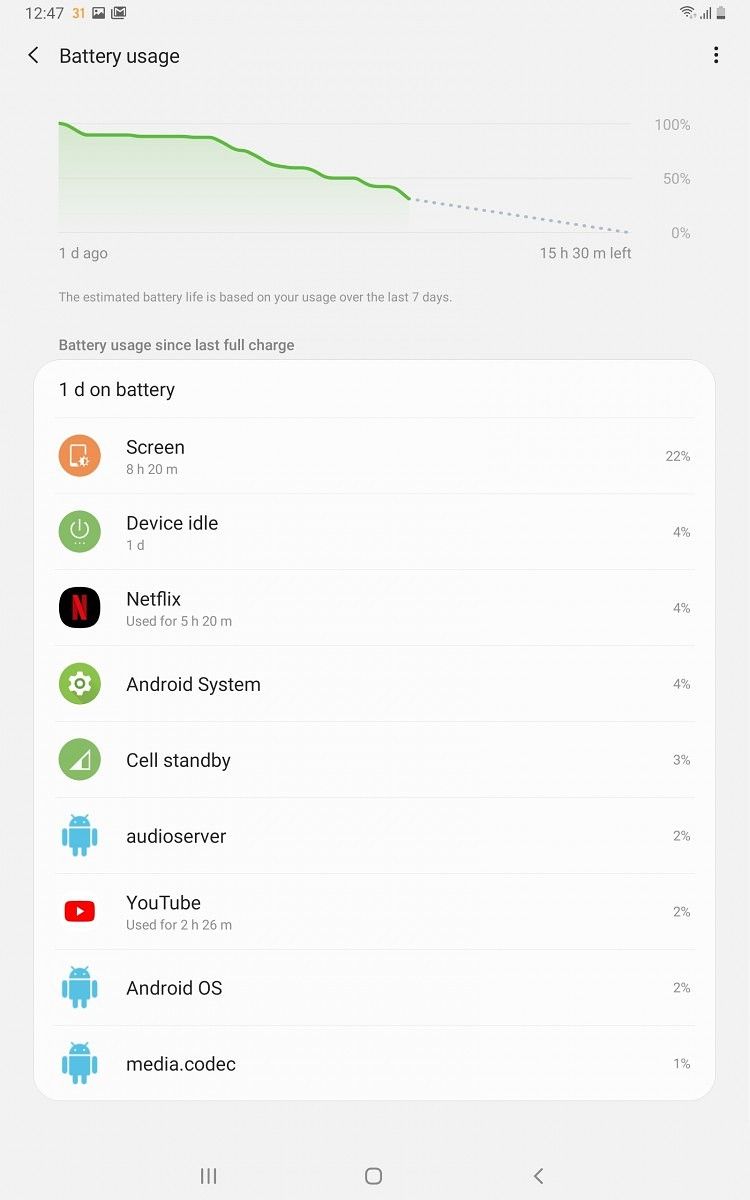Viewport: 750px width, 1200px height.
Task: Open YouTube battery usage details
Action: coord(374,912)
